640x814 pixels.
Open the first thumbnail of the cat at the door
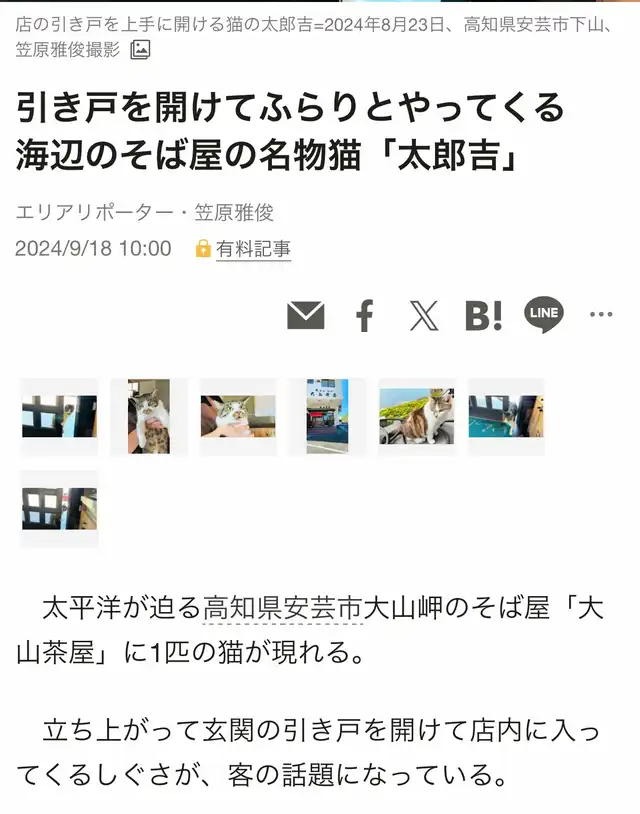60,416
